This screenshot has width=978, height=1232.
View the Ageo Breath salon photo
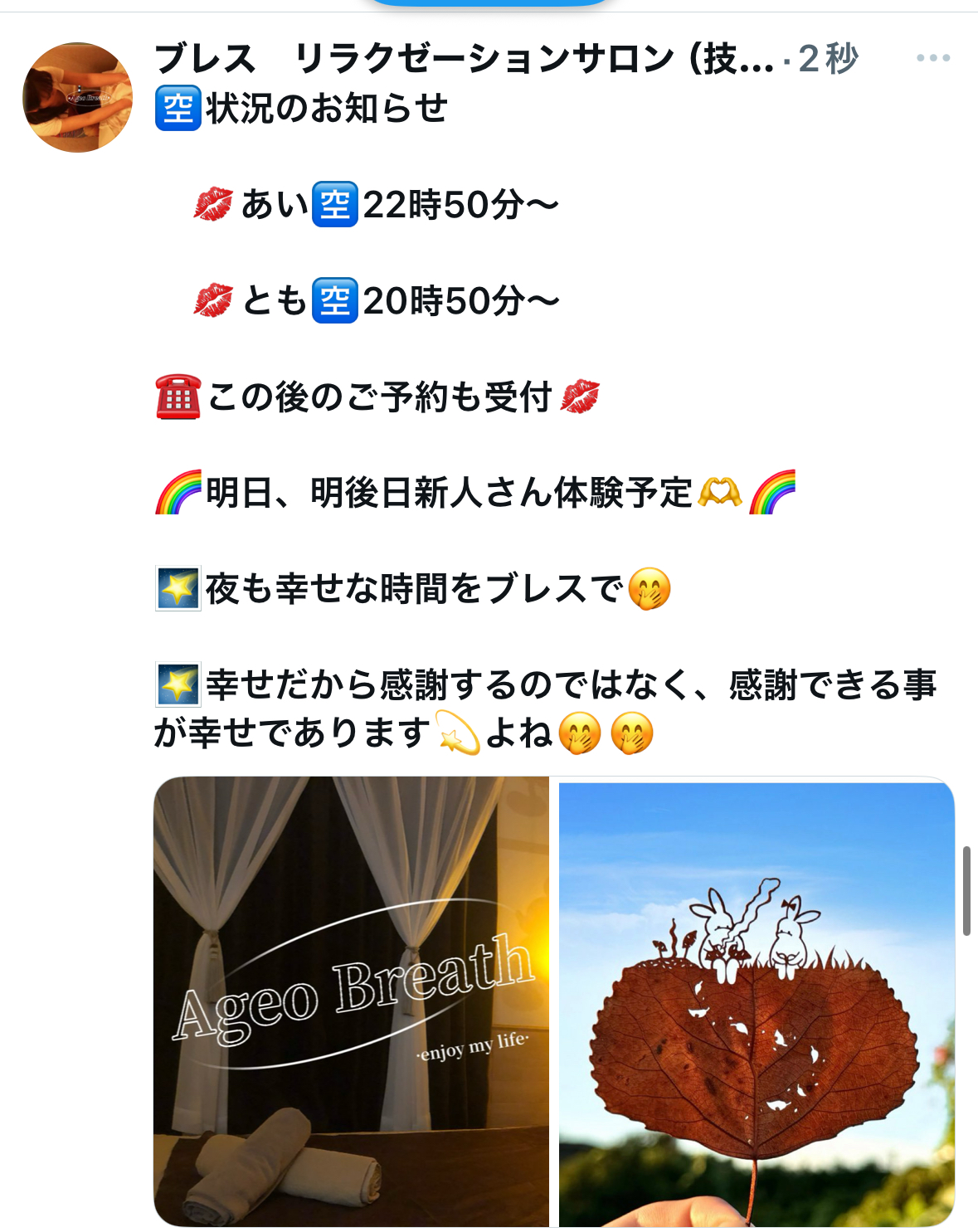click(351, 1001)
